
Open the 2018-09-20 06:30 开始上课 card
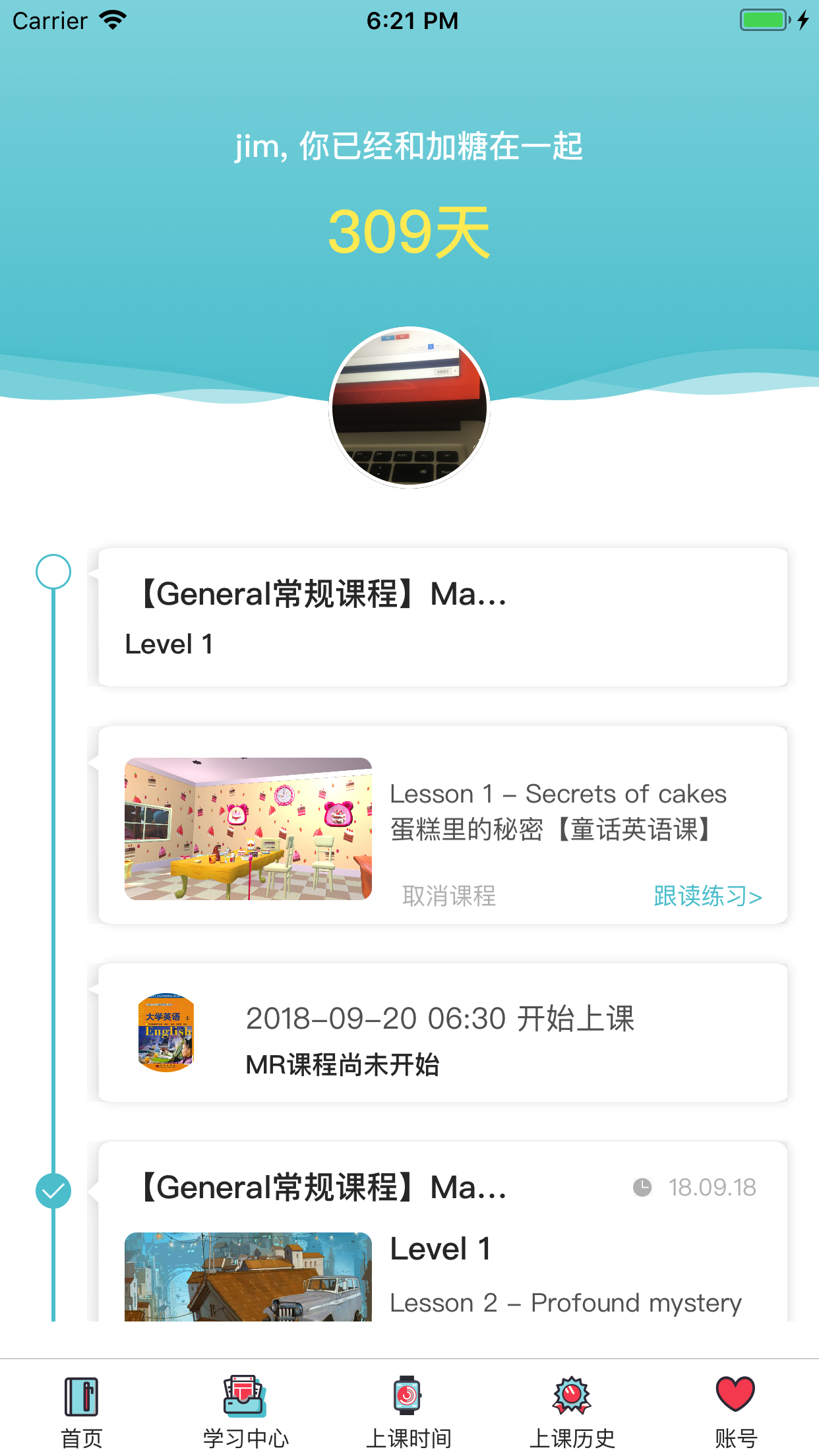pyautogui.click(x=442, y=1033)
